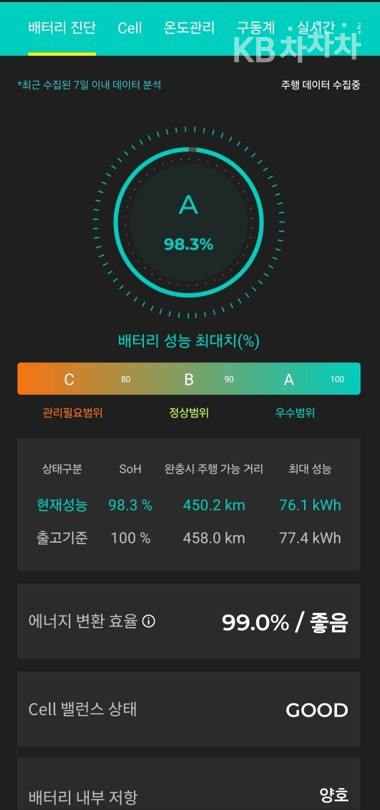This screenshot has width=380, height=810.
Task: Tap the info icon next to 에너지 변환 효율
Action: point(148,622)
